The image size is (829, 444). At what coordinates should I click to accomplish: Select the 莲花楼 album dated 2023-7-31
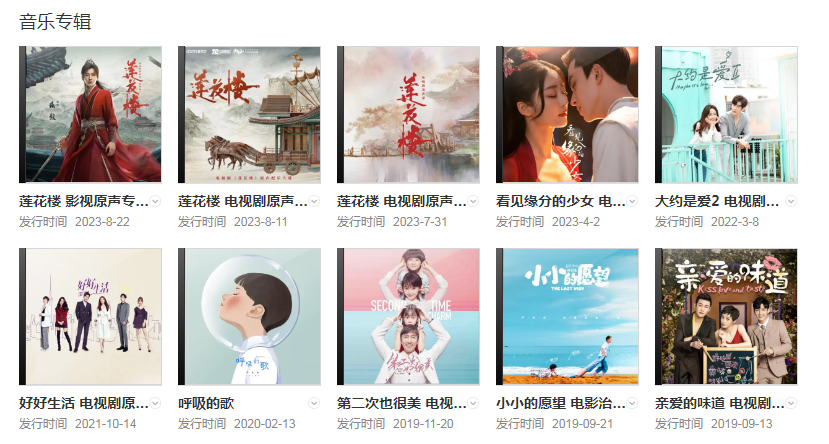408,115
